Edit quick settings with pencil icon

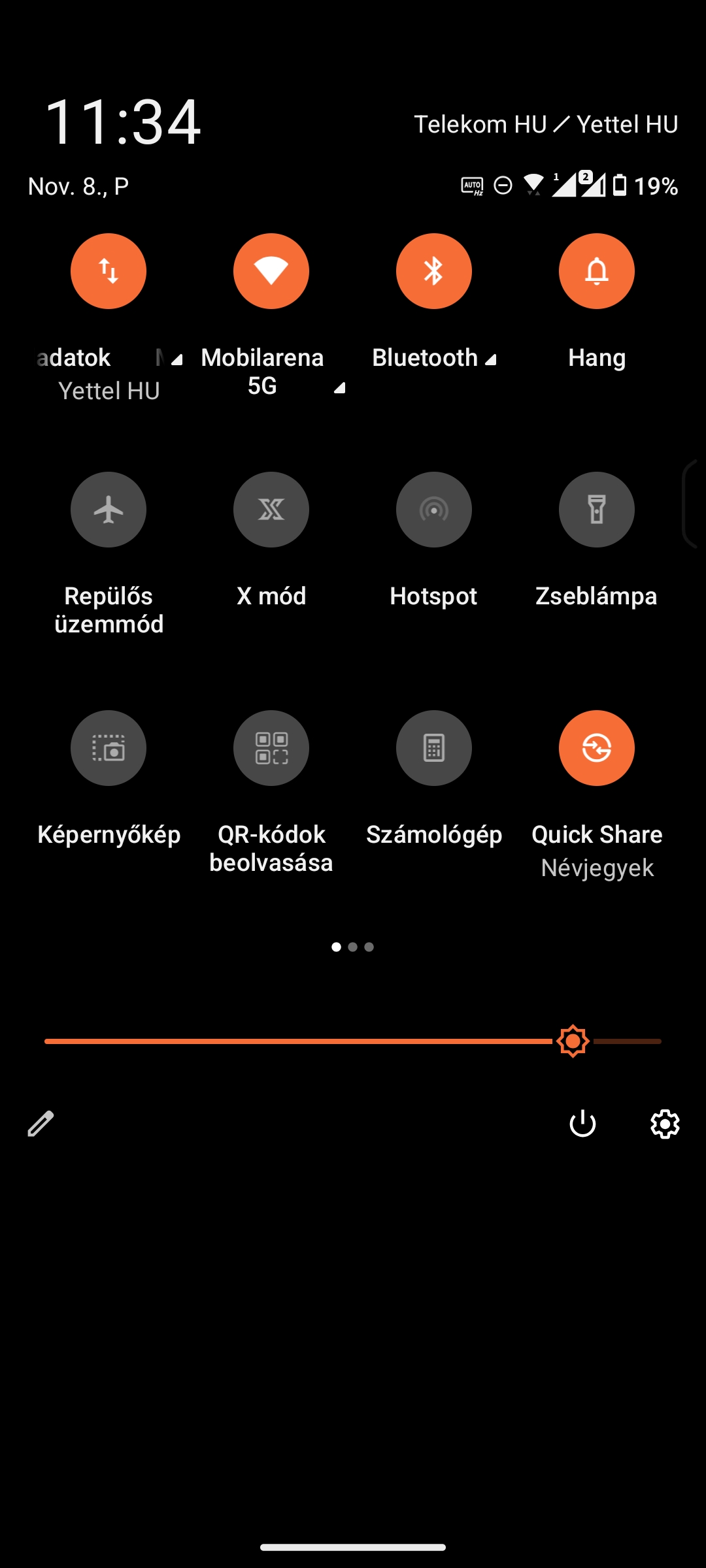tap(41, 1124)
